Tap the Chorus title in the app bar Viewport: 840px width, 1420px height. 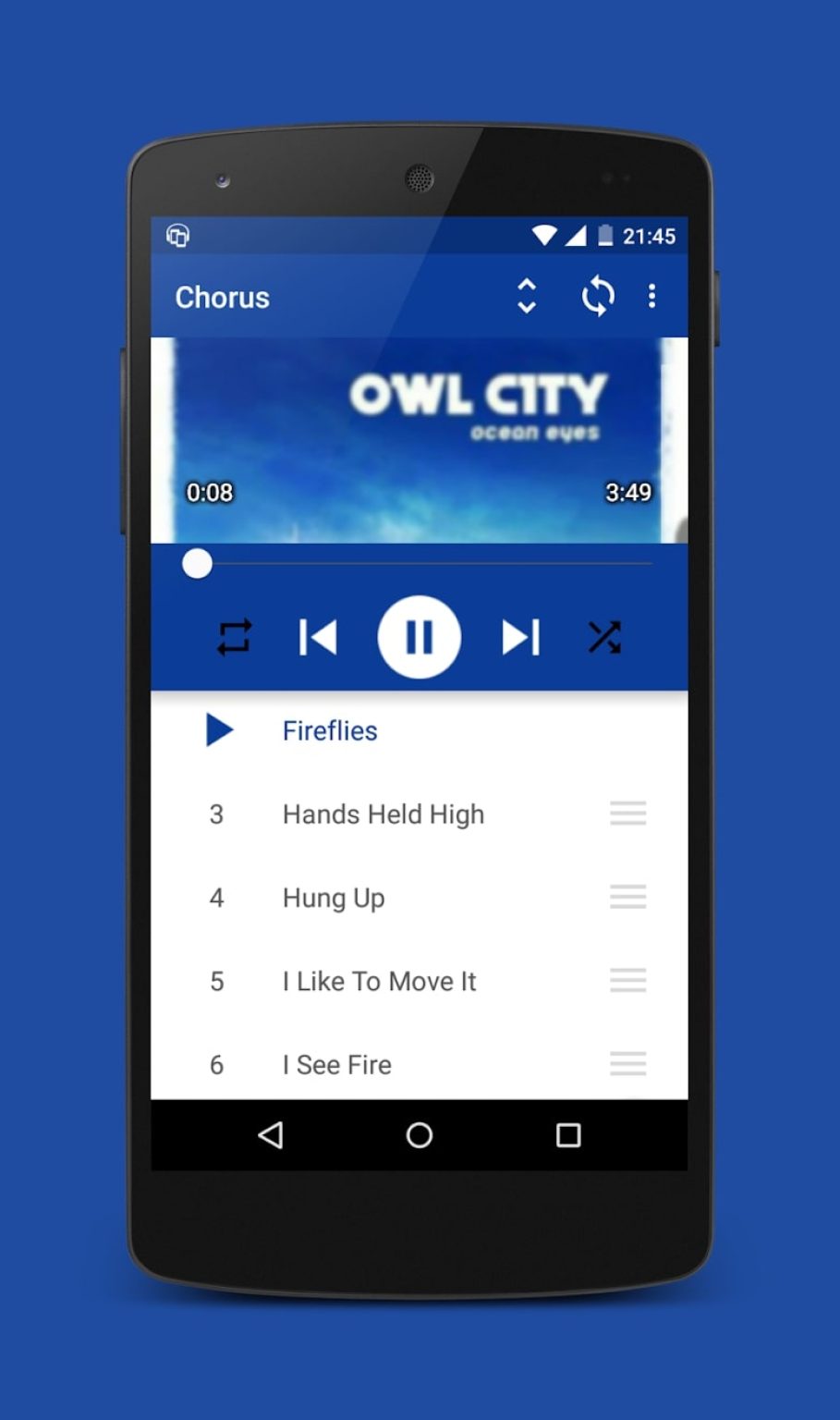[222, 298]
